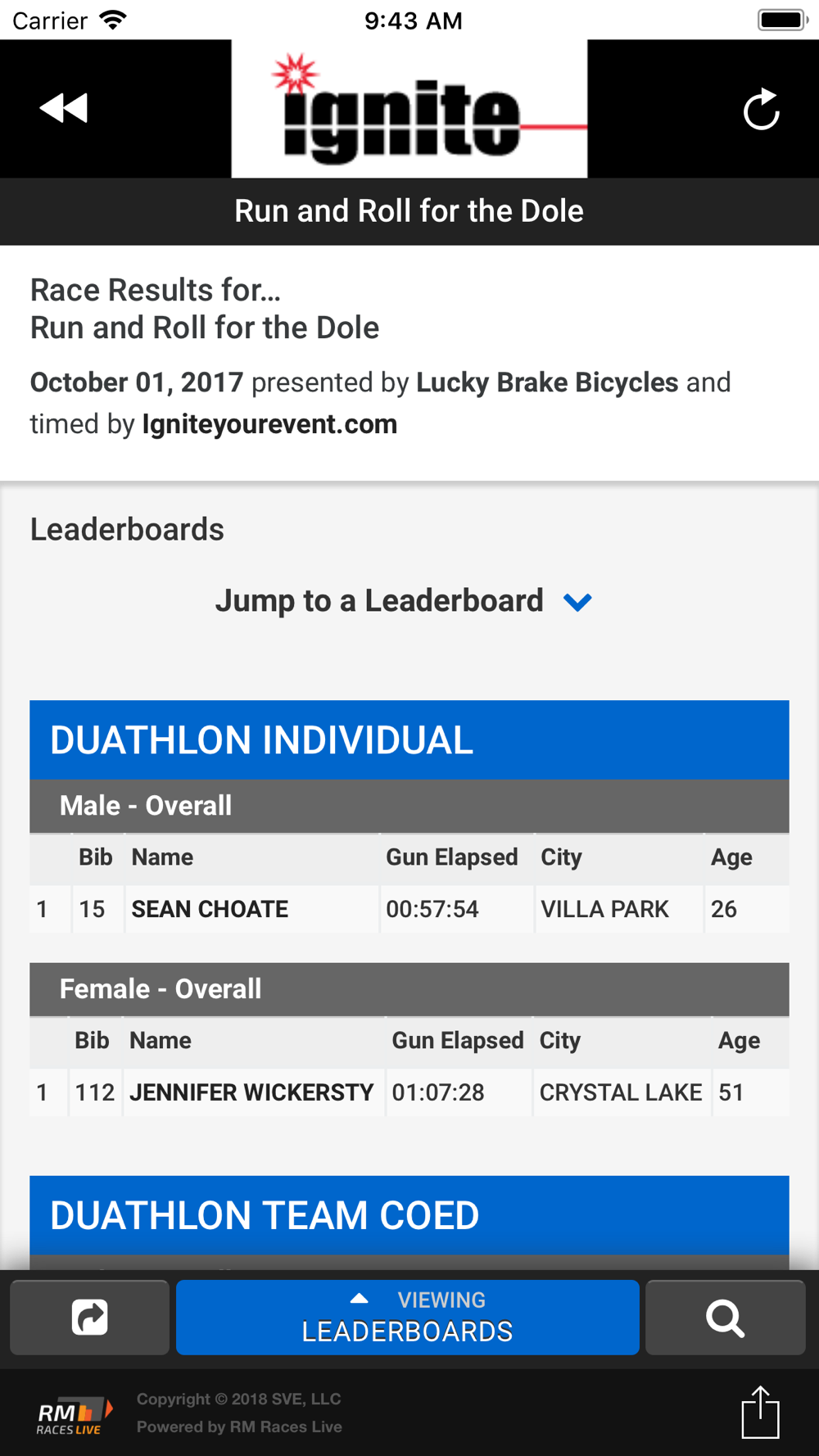Tap the rewind back icon
819x1456 pixels.
(x=64, y=108)
